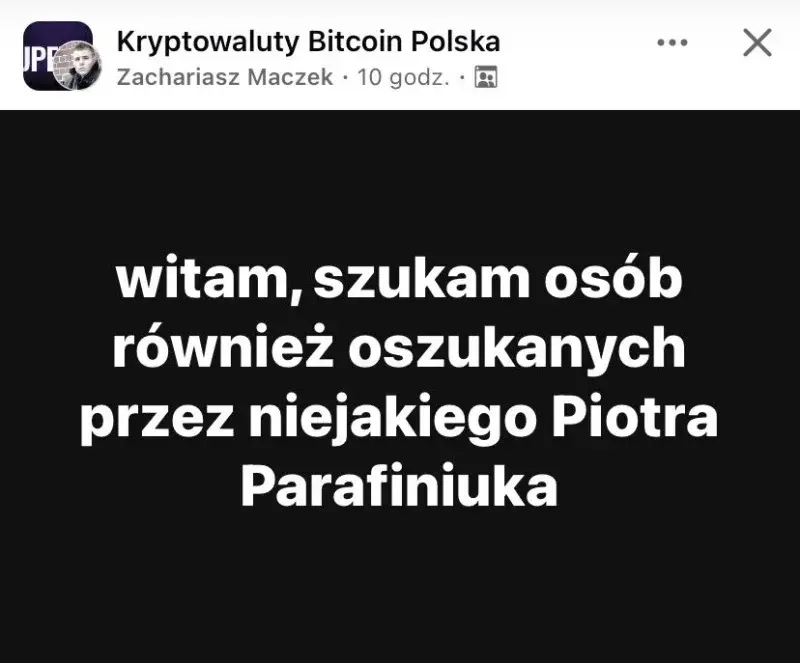Open the Kryptowaluty Bitcoin Polska group
Viewport: 800px width, 663px height.
click(x=308, y=42)
